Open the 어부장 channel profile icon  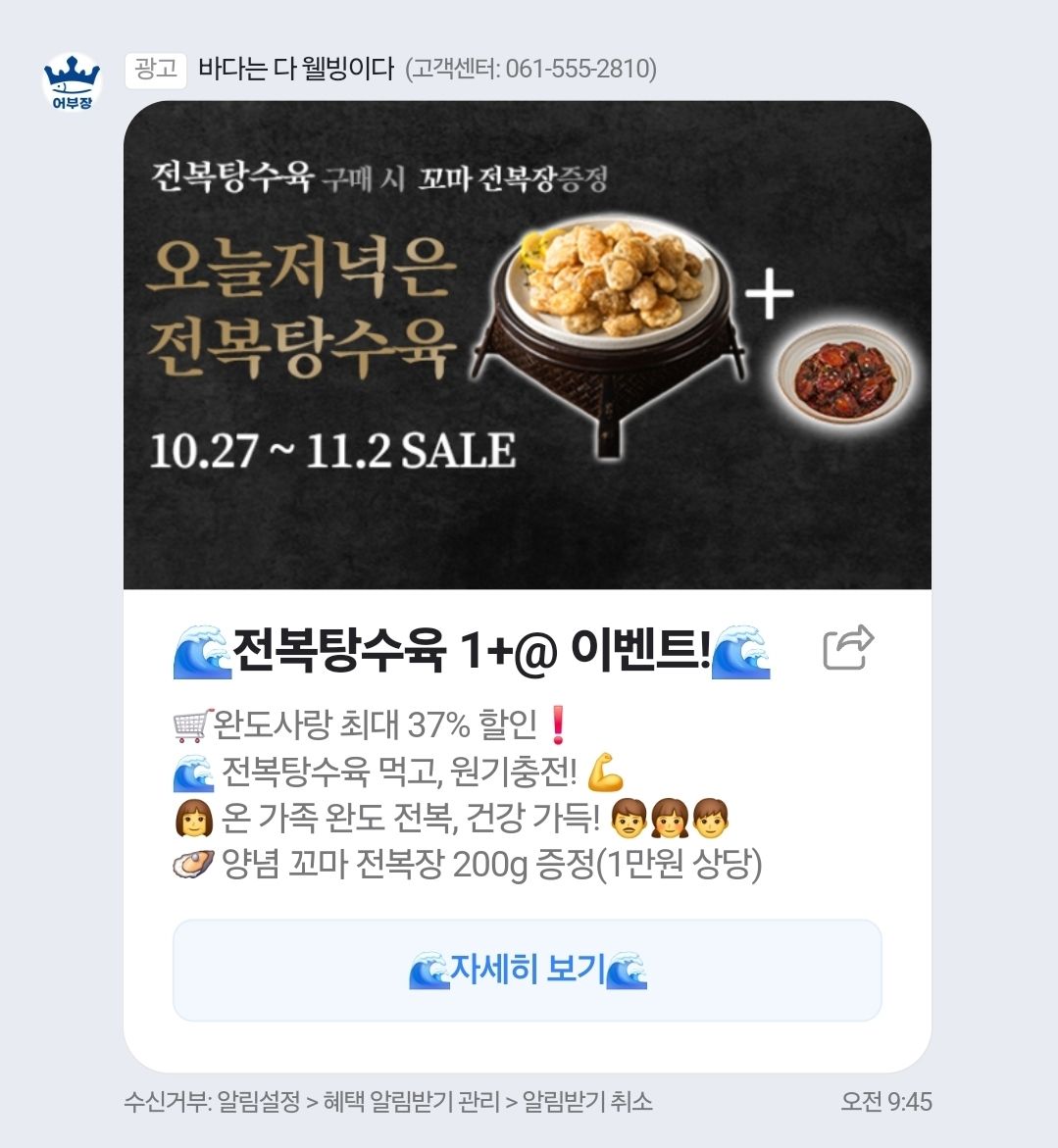point(72,83)
